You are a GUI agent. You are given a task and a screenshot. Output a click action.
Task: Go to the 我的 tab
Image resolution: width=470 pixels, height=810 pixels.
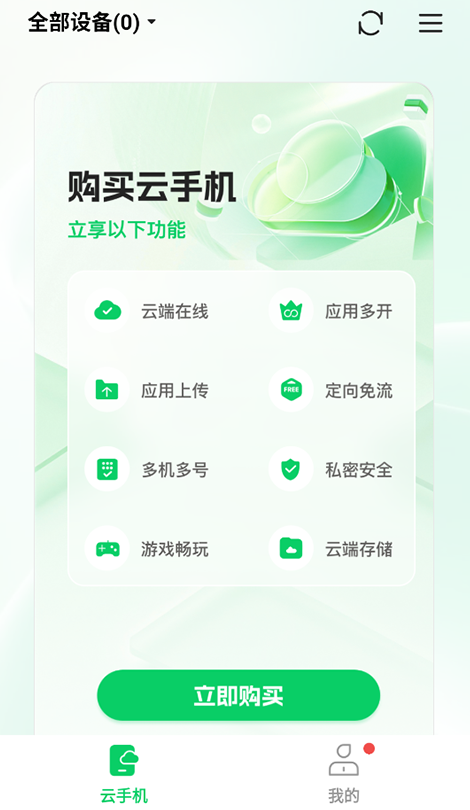coord(344,773)
